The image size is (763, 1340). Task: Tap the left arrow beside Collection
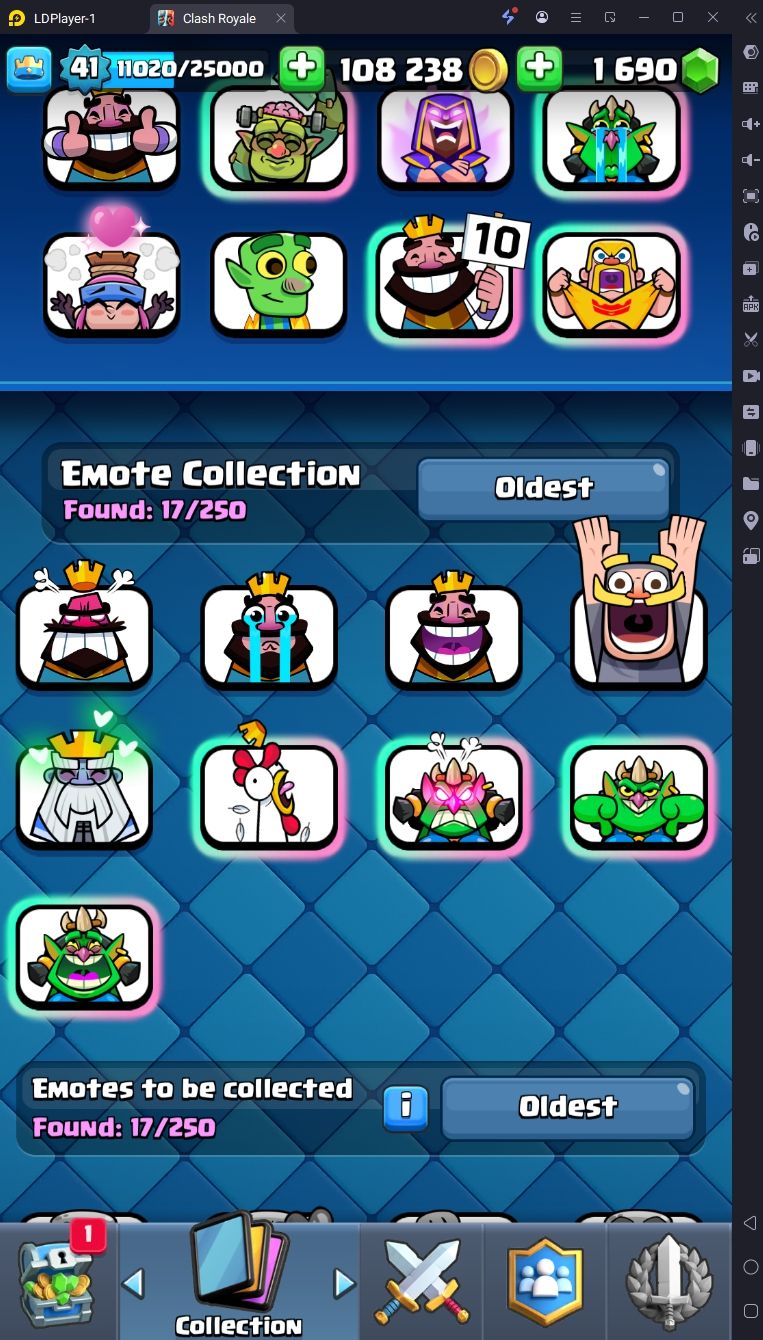(133, 1282)
